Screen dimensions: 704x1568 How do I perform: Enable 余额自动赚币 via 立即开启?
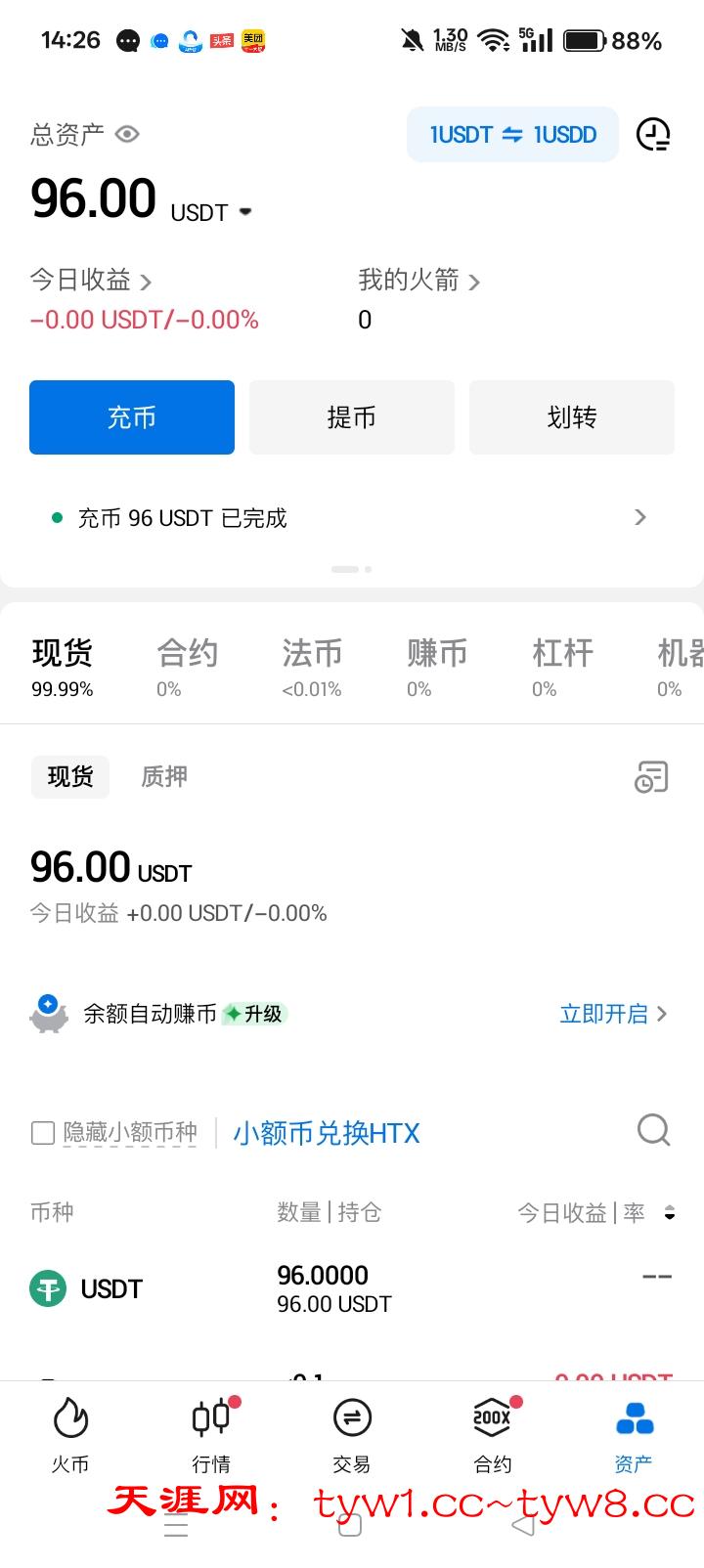pyautogui.click(x=612, y=1014)
